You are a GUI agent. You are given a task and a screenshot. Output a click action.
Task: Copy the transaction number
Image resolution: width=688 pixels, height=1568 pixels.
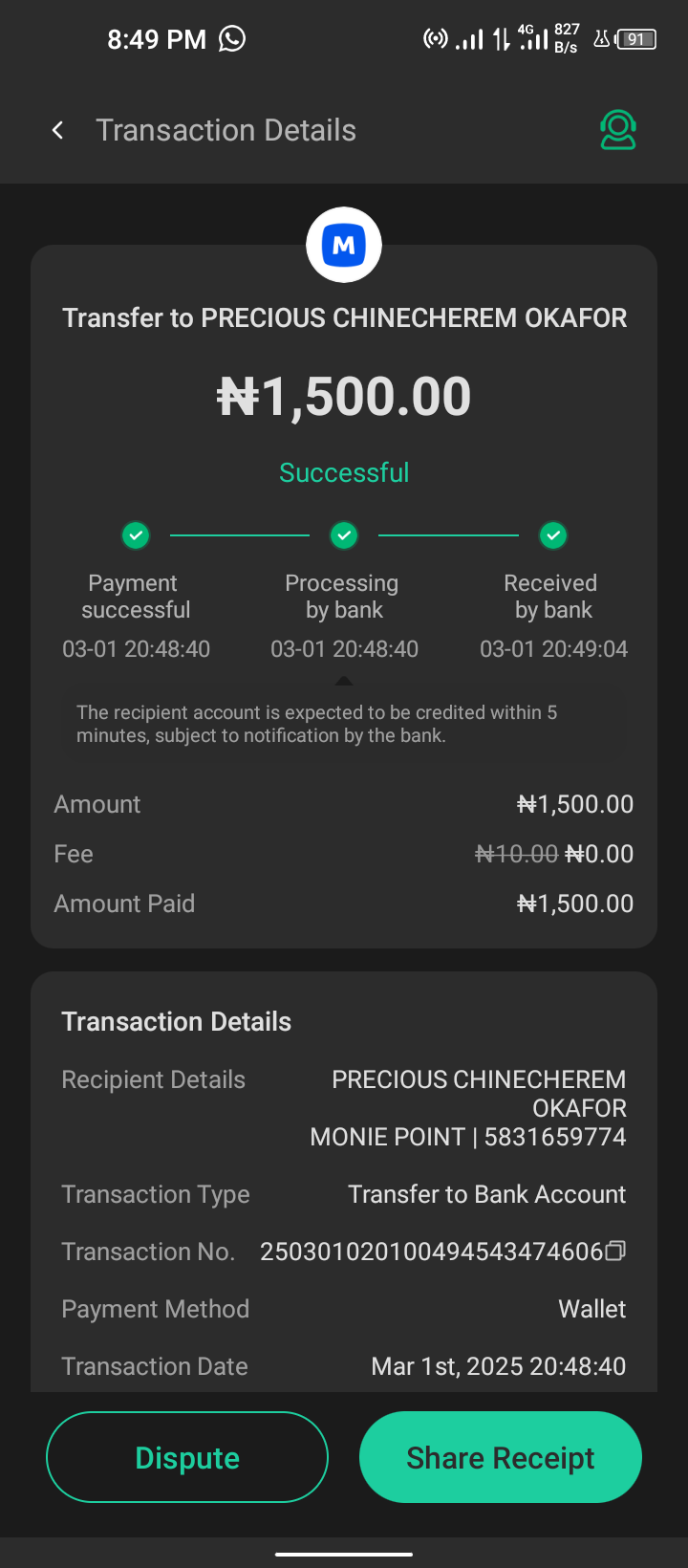(x=615, y=1251)
